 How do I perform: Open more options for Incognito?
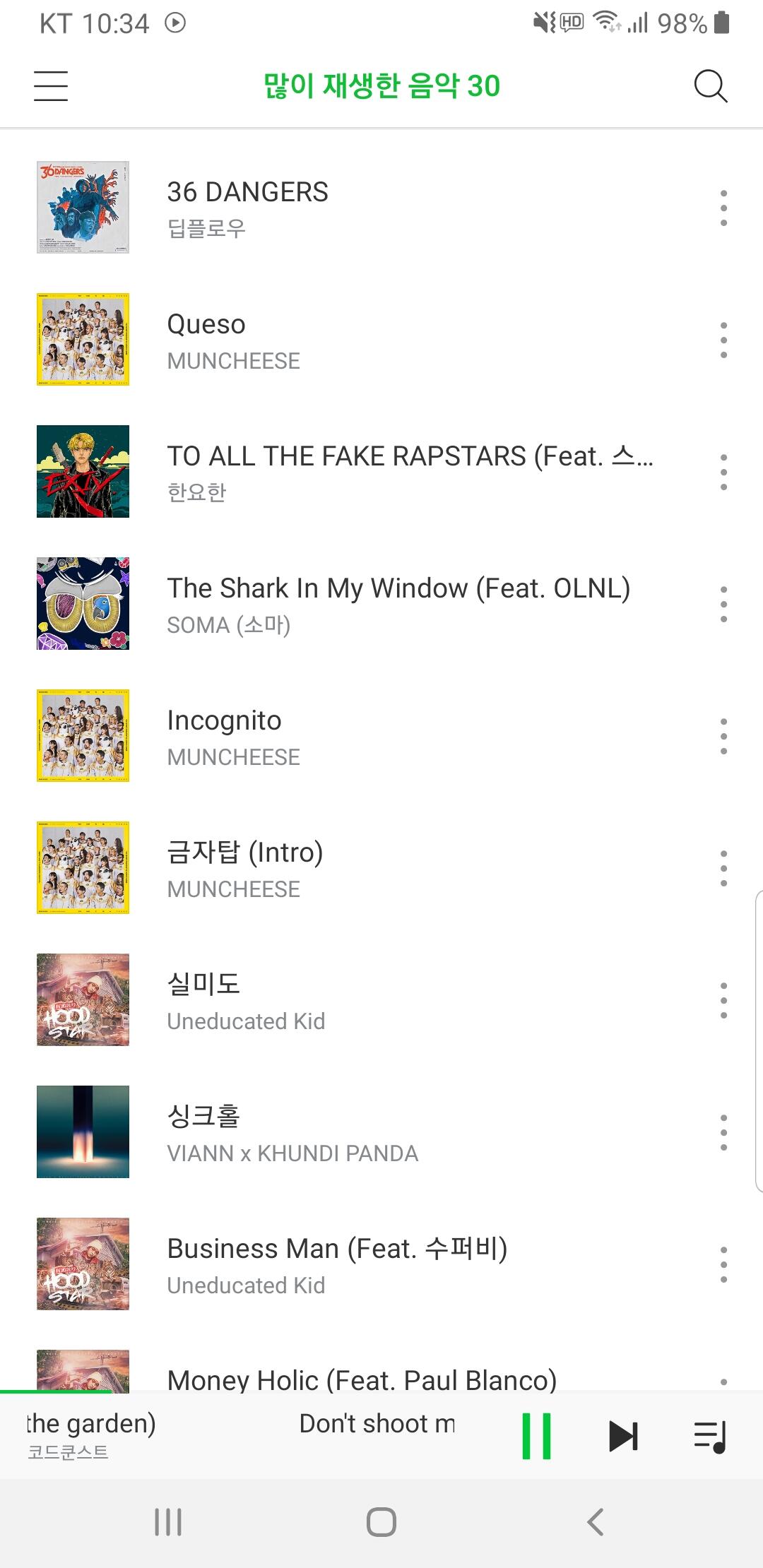723,736
